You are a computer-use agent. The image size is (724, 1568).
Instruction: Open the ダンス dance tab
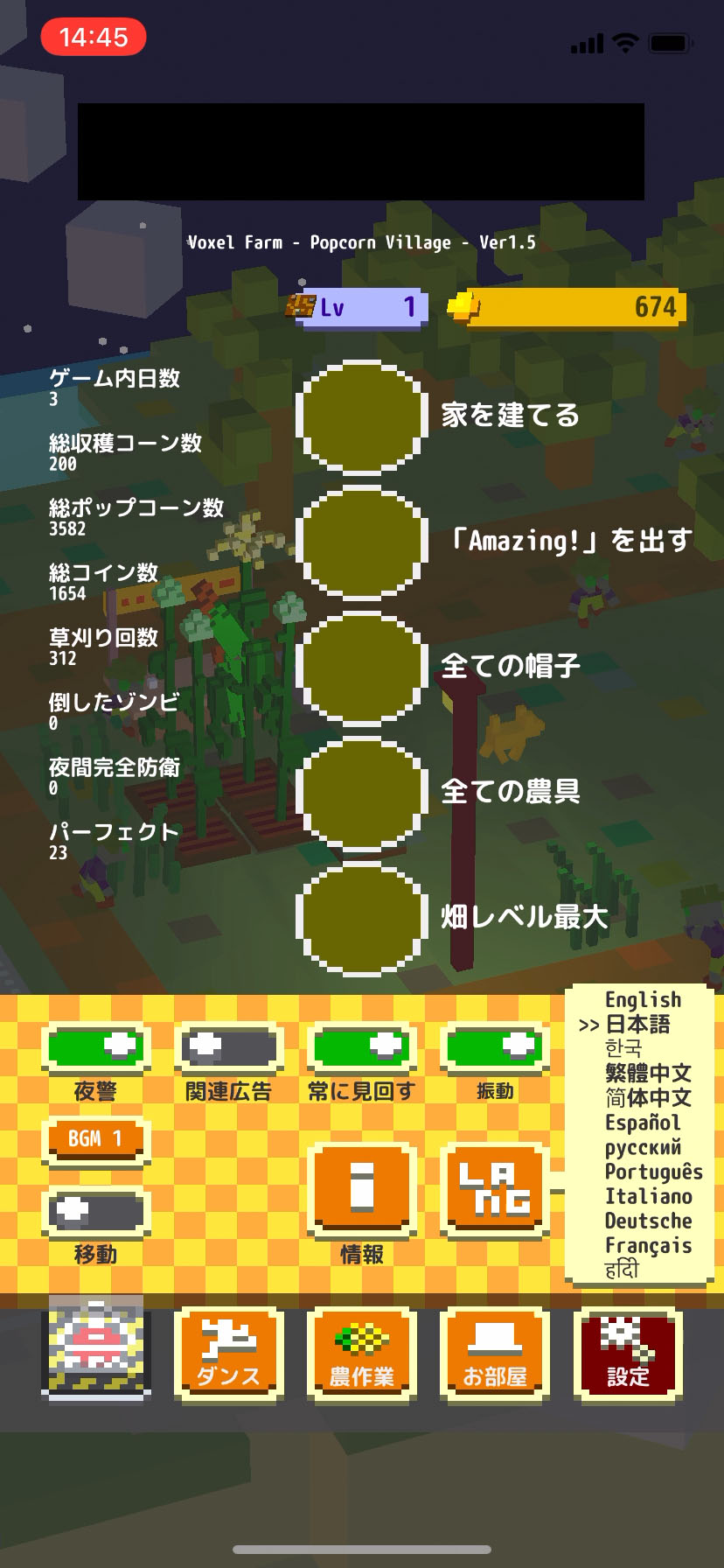(229, 1353)
